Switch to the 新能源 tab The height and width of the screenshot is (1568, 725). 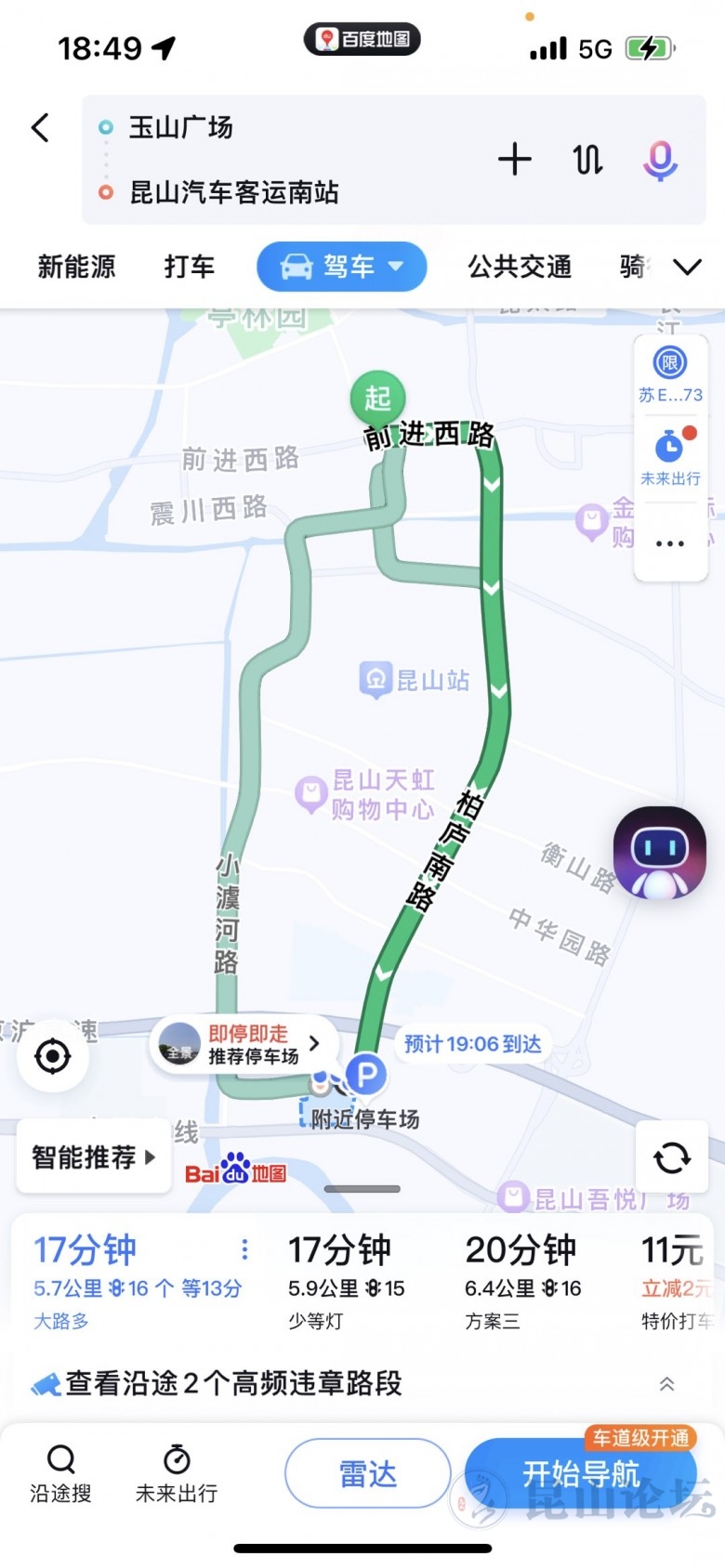[76, 268]
